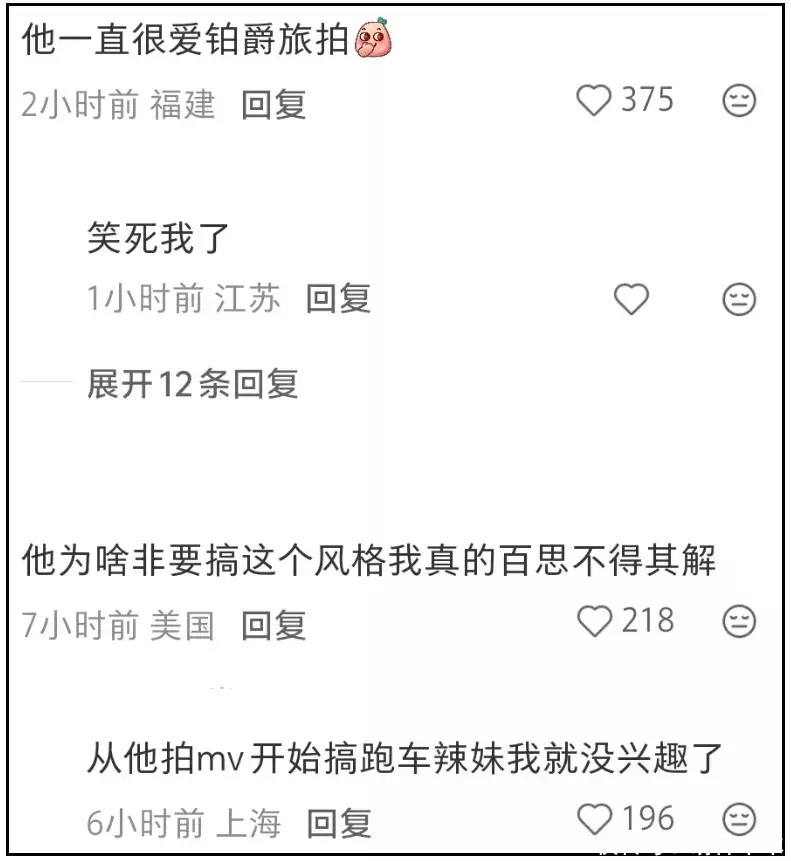Like the comment "他一直很爱铂爵旅拍"
The image size is (791, 861).
click(x=595, y=101)
